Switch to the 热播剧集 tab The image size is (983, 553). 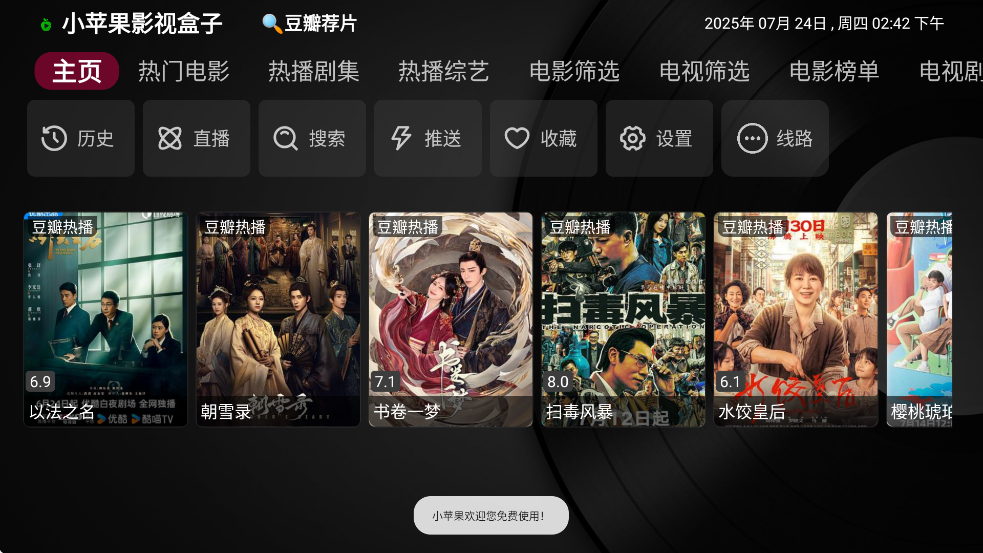click(314, 72)
